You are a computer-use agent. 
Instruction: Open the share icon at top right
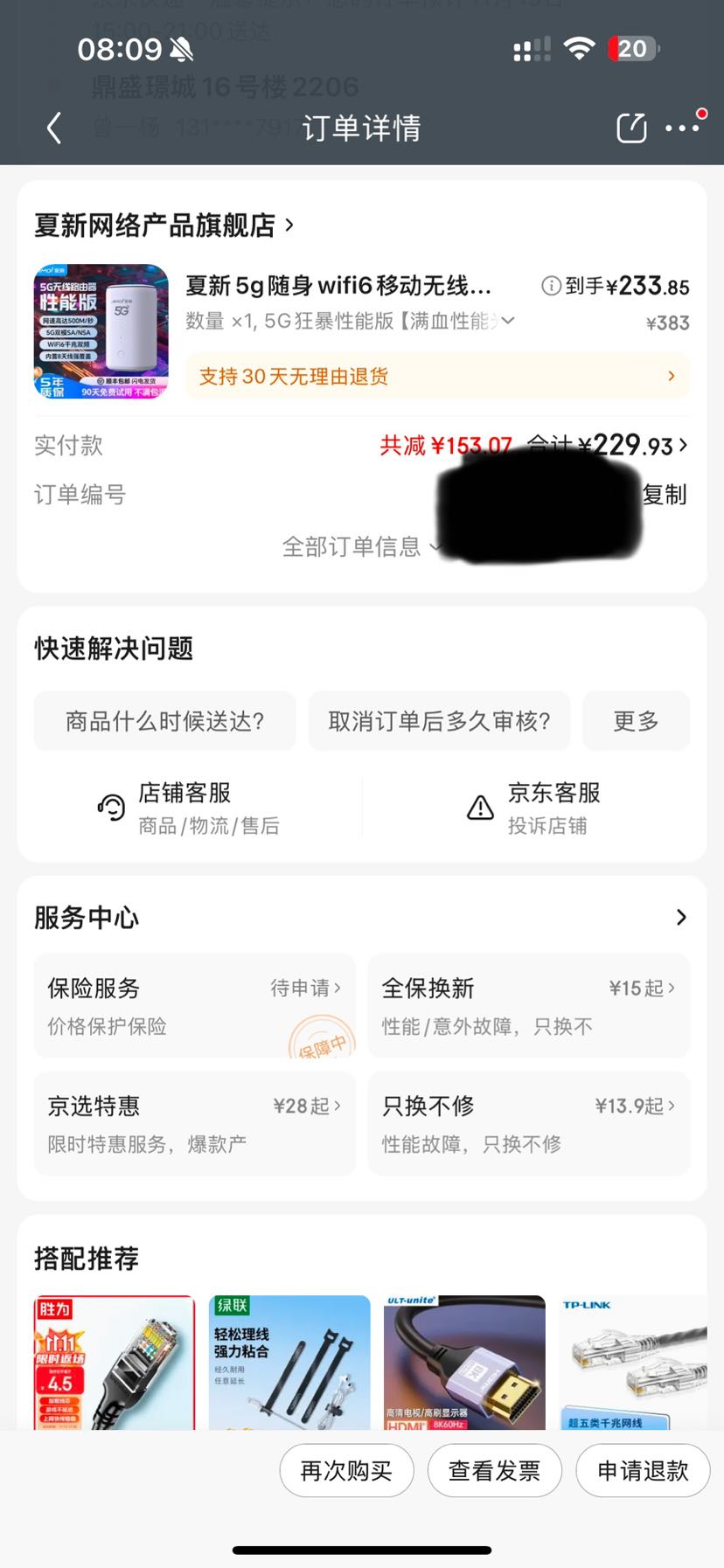pos(630,128)
